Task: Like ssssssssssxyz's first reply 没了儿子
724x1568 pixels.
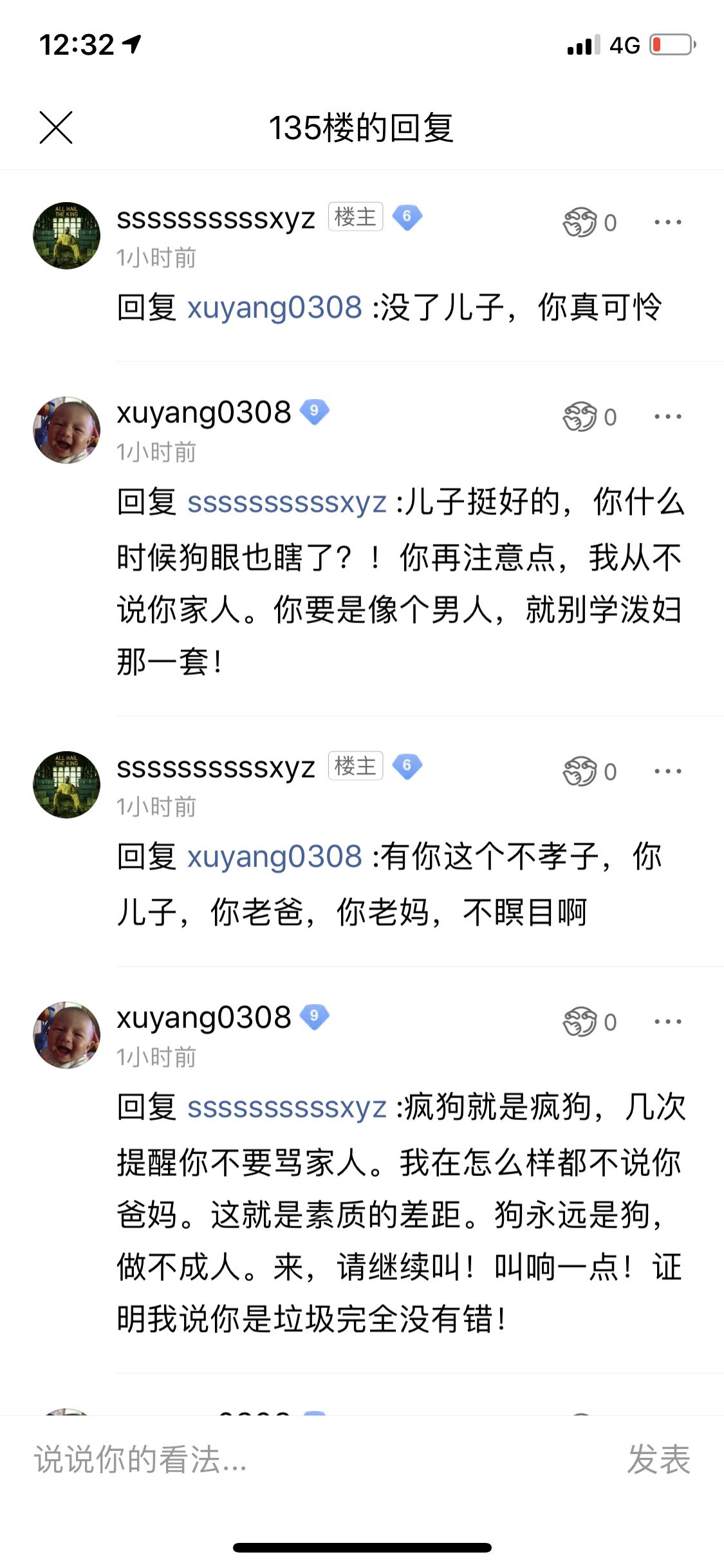Action: [580, 222]
